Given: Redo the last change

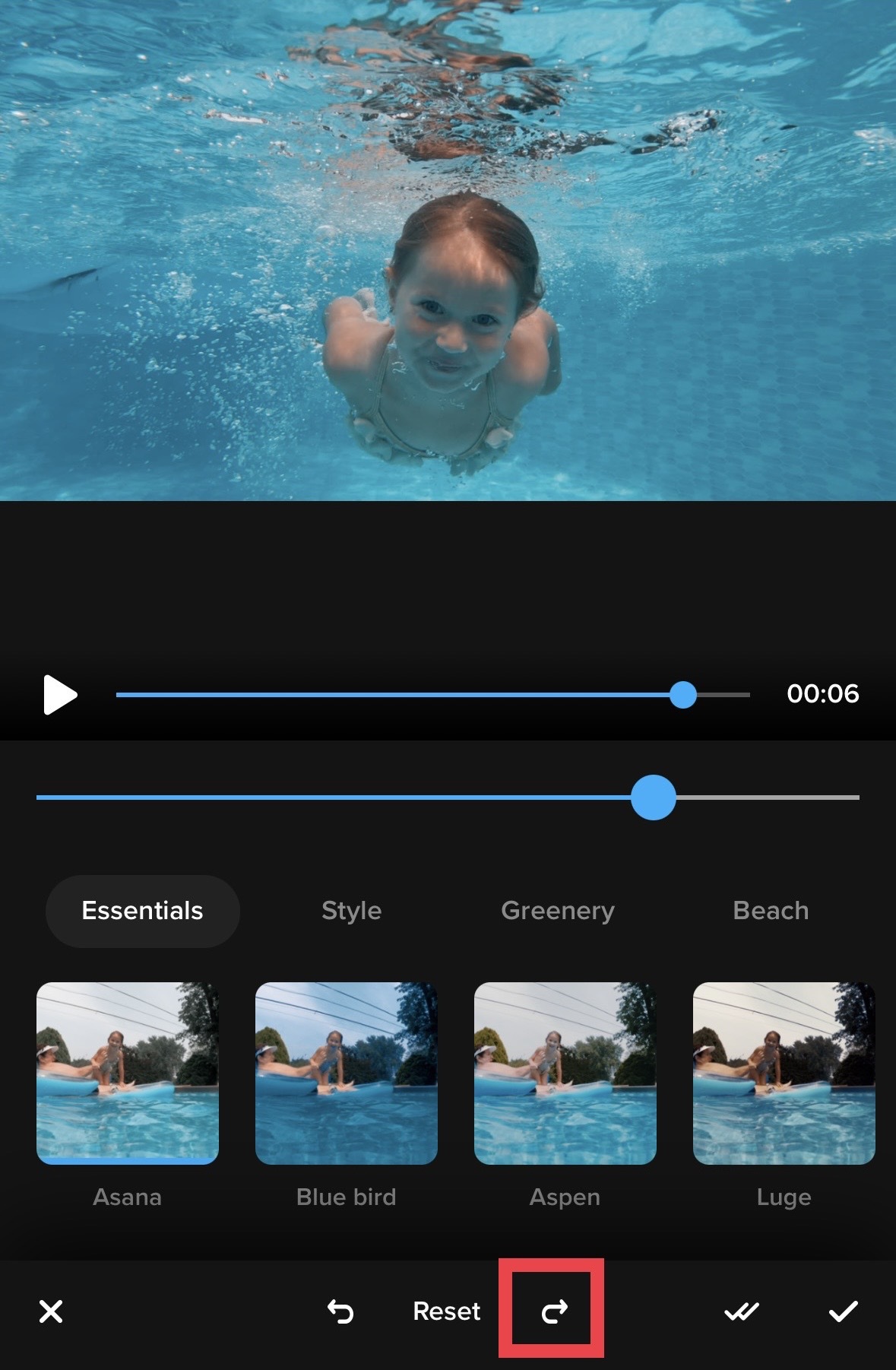Looking at the screenshot, I should (554, 1311).
